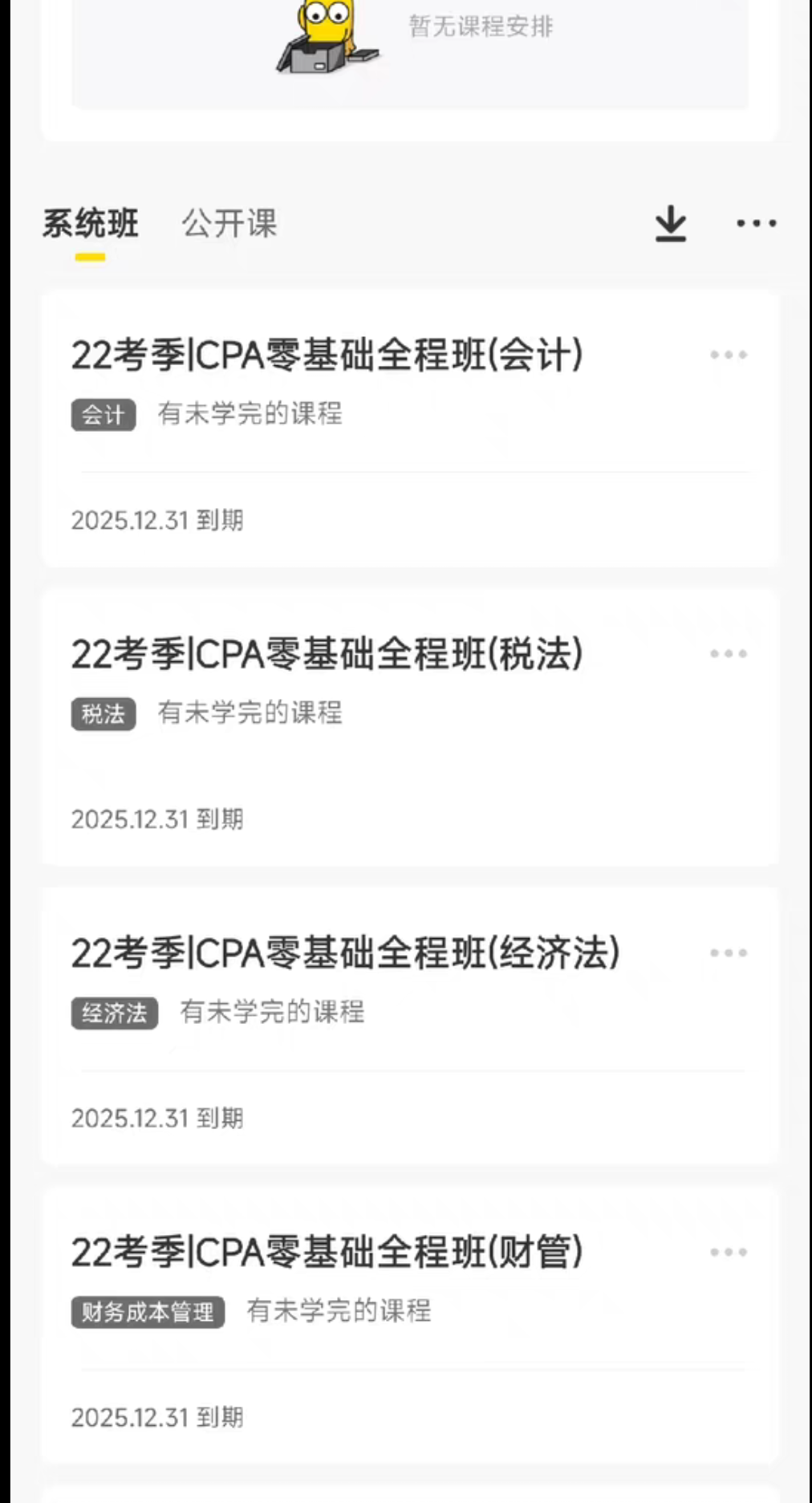
Task: Open options for the 财管 course card
Action: pos(727,1250)
